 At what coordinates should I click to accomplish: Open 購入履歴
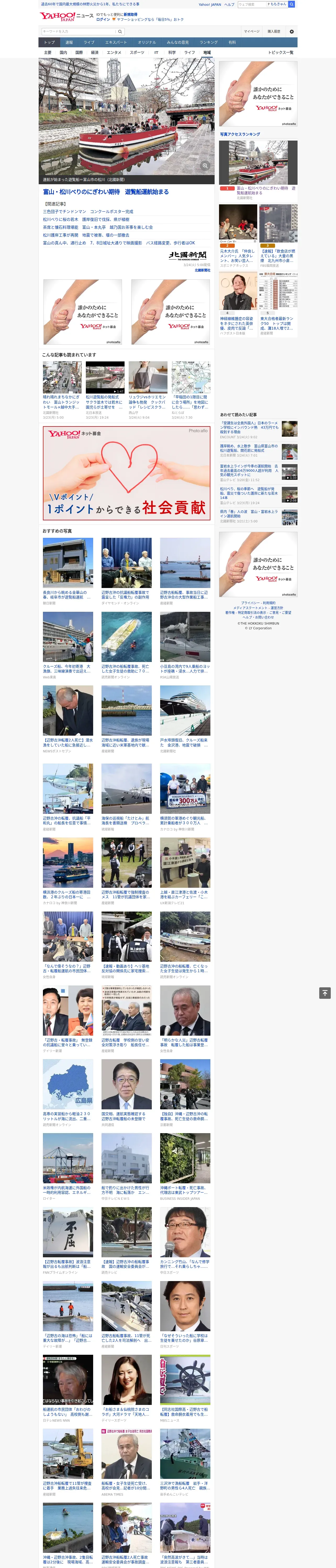tap(274, 32)
